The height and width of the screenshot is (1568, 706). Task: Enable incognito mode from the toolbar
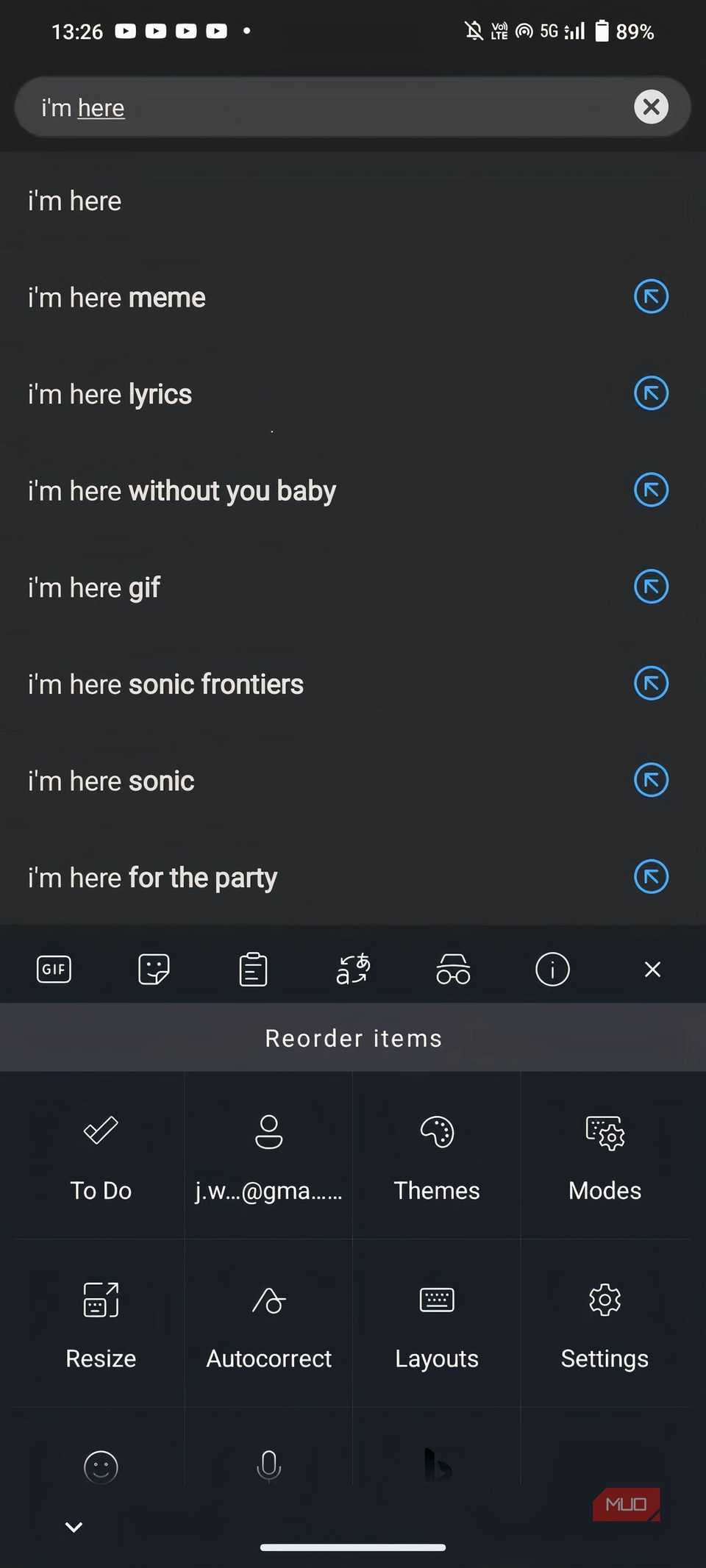453,969
